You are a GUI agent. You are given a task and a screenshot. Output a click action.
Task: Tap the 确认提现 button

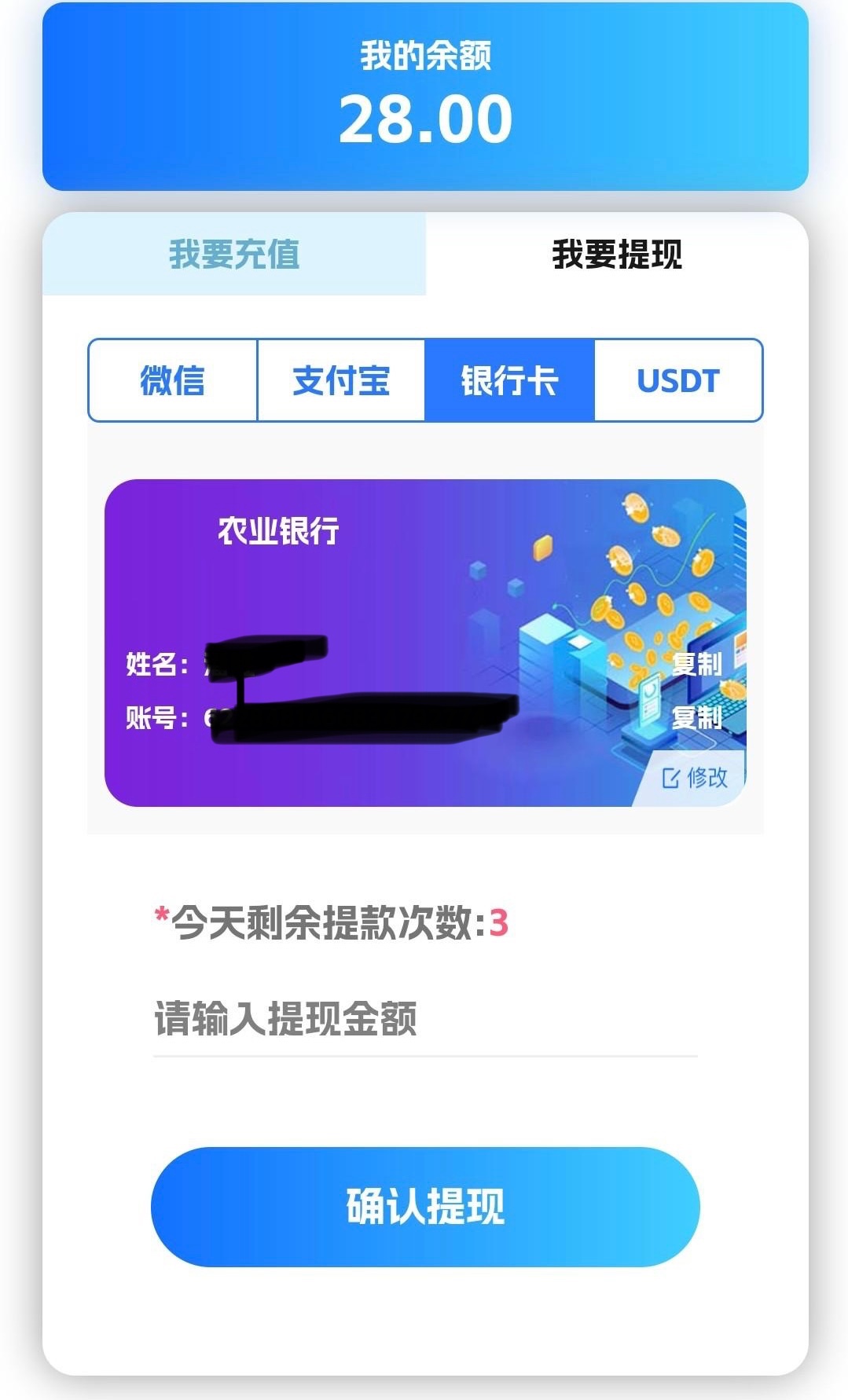[x=425, y=1207]
